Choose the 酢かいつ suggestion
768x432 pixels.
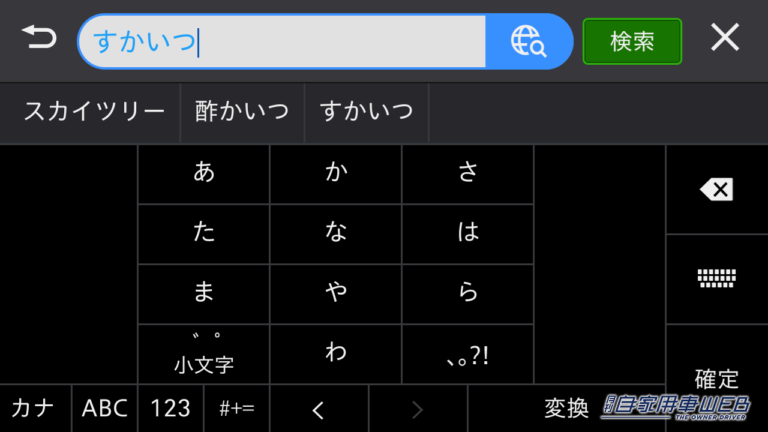click(242, 111)
